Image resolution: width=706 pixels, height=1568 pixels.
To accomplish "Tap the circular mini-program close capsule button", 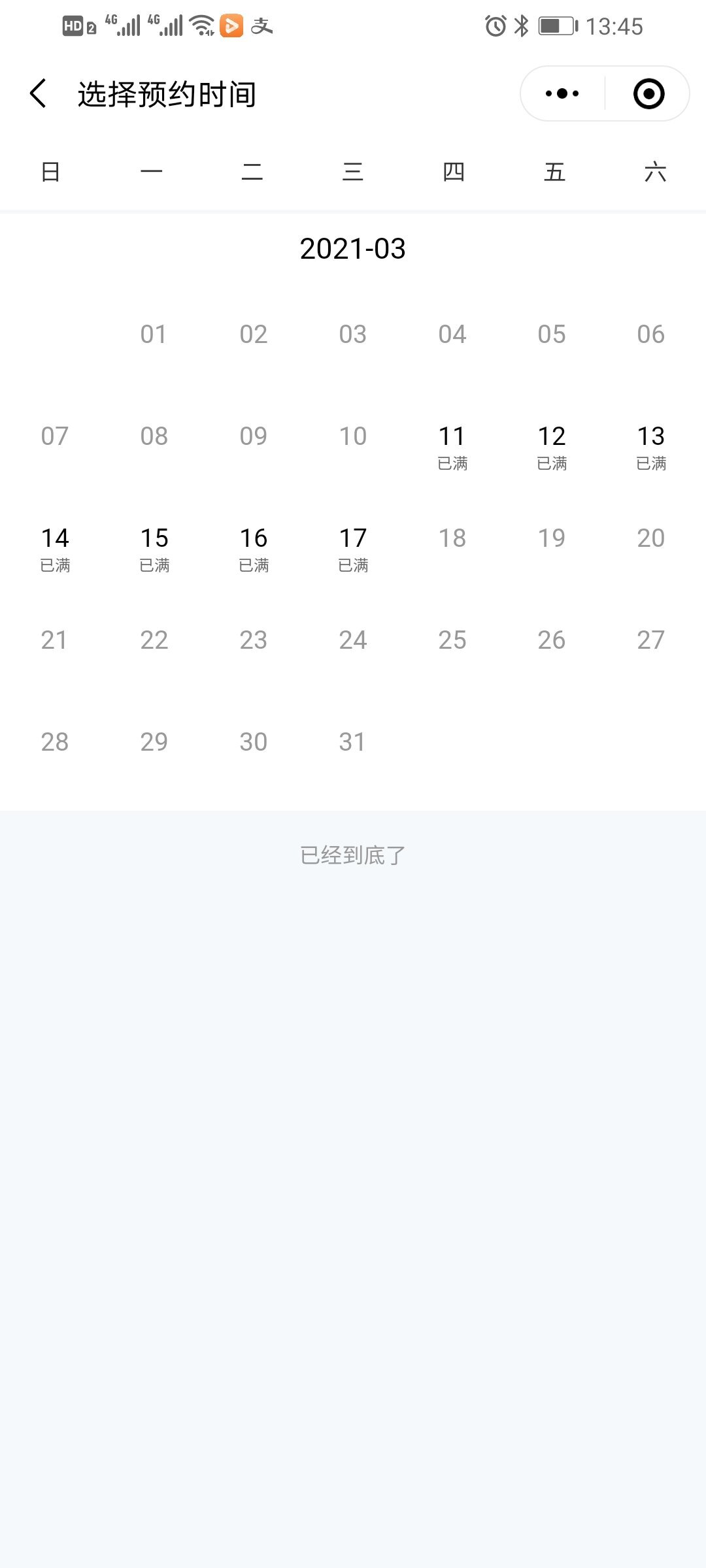I will pos(647,93).
